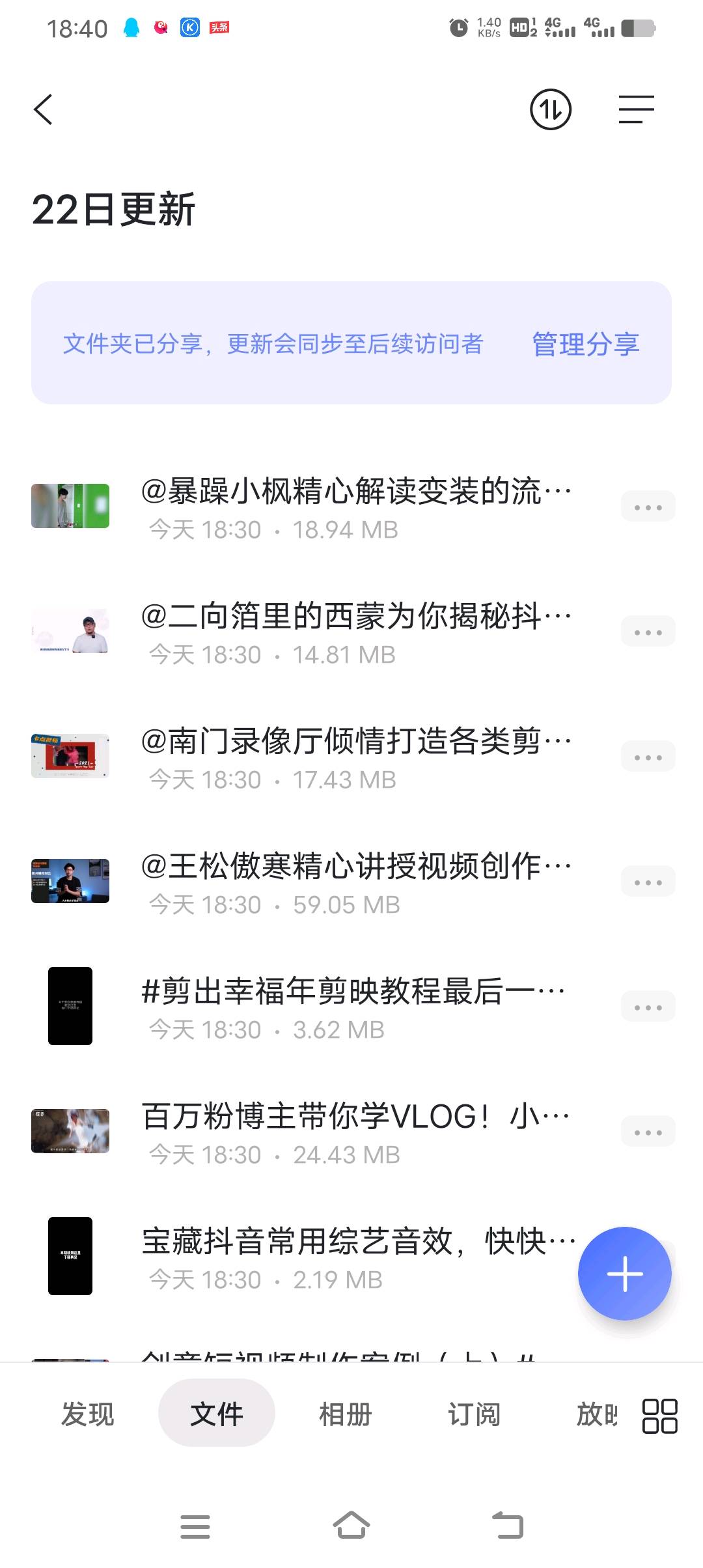Show more options for @王松傲寒 file
The image size is (703, 1568).
pos(648,882)
